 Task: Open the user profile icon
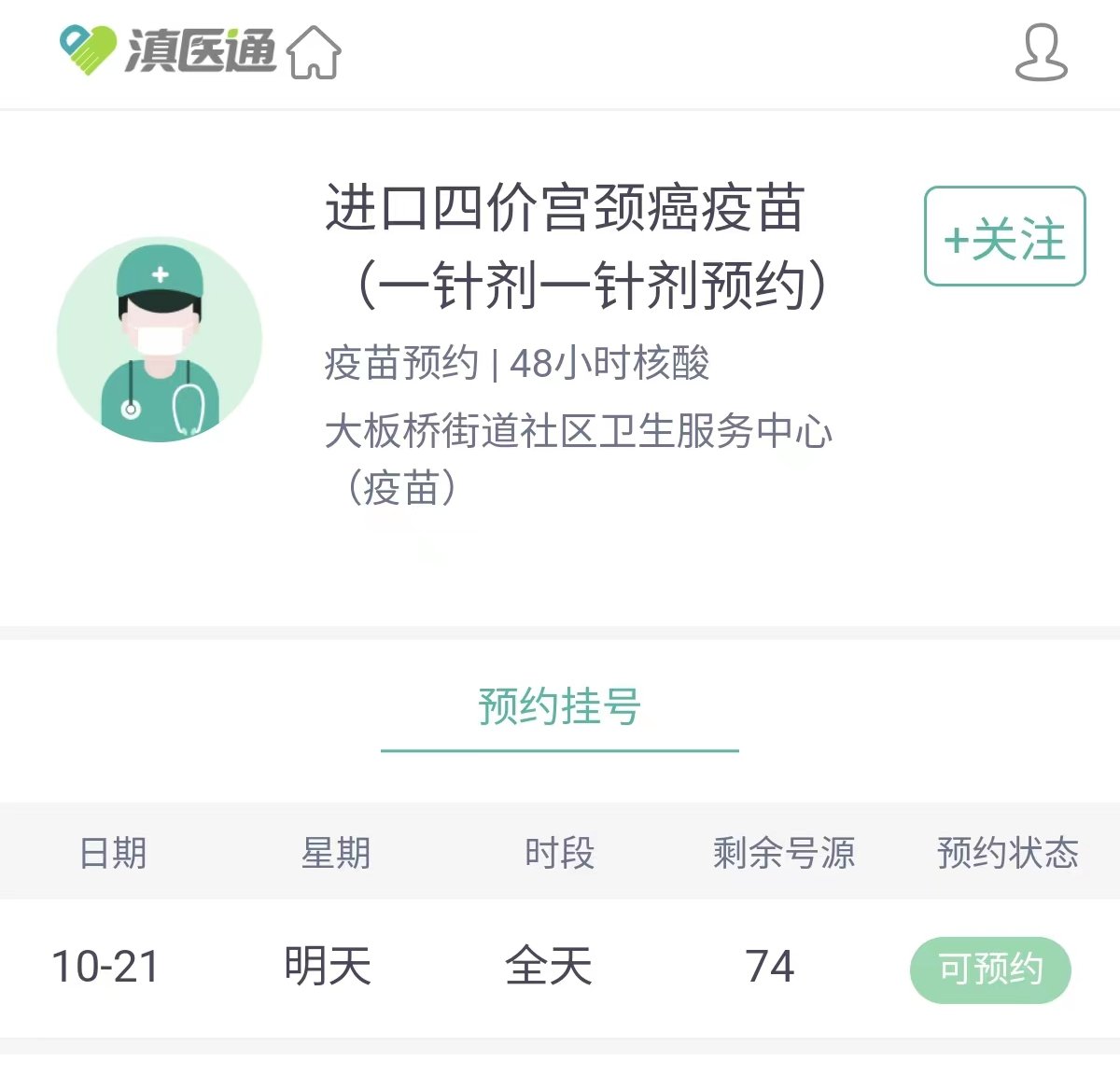click(x=1041, y=53)
